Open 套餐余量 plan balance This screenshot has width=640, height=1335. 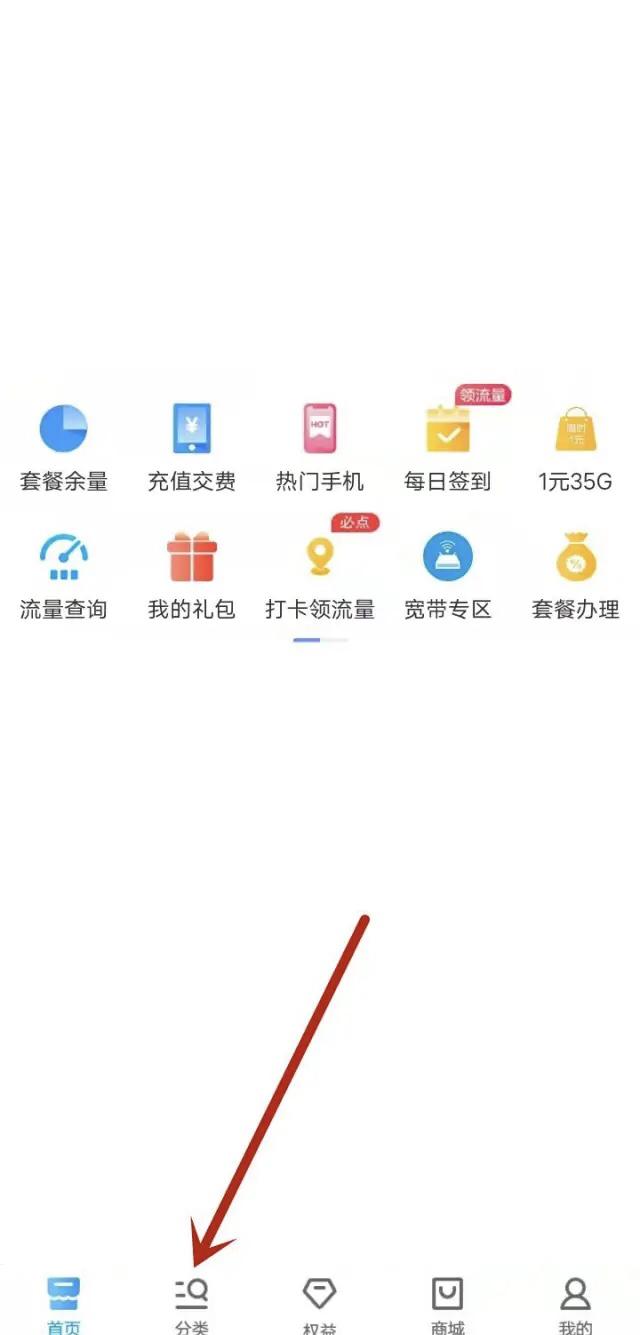click(63, 447)
